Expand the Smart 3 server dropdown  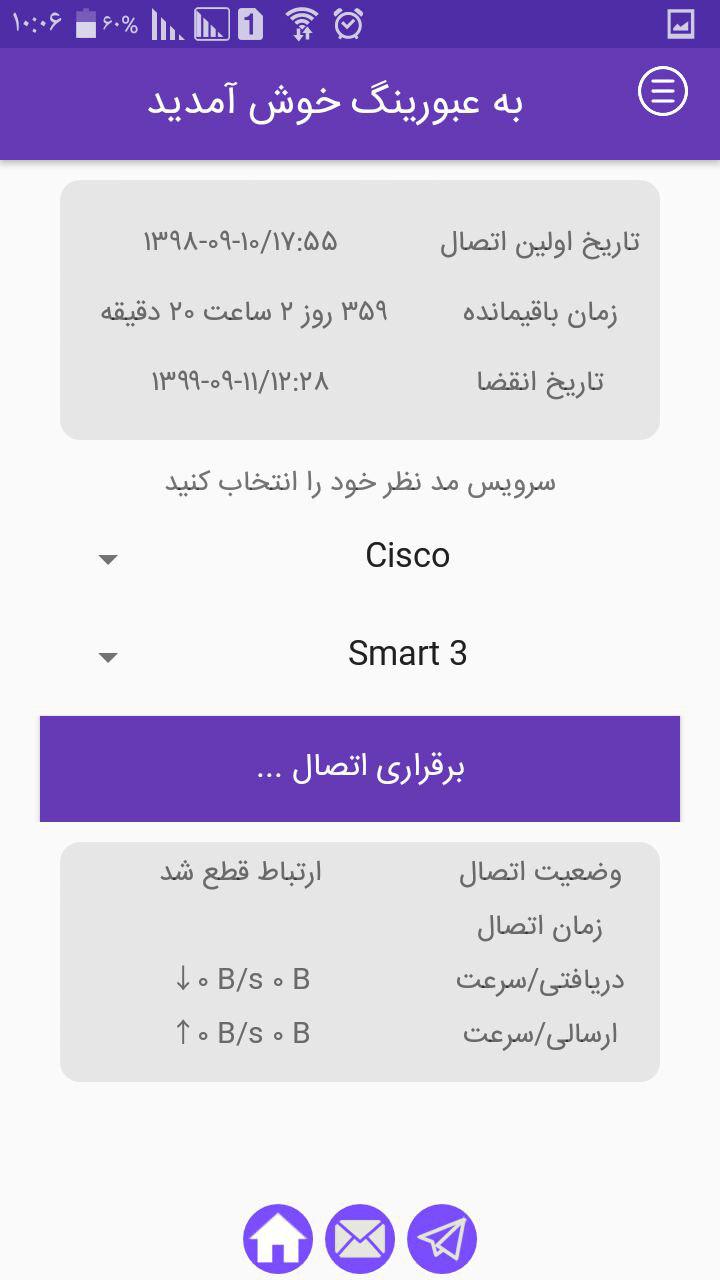(360, 654)
